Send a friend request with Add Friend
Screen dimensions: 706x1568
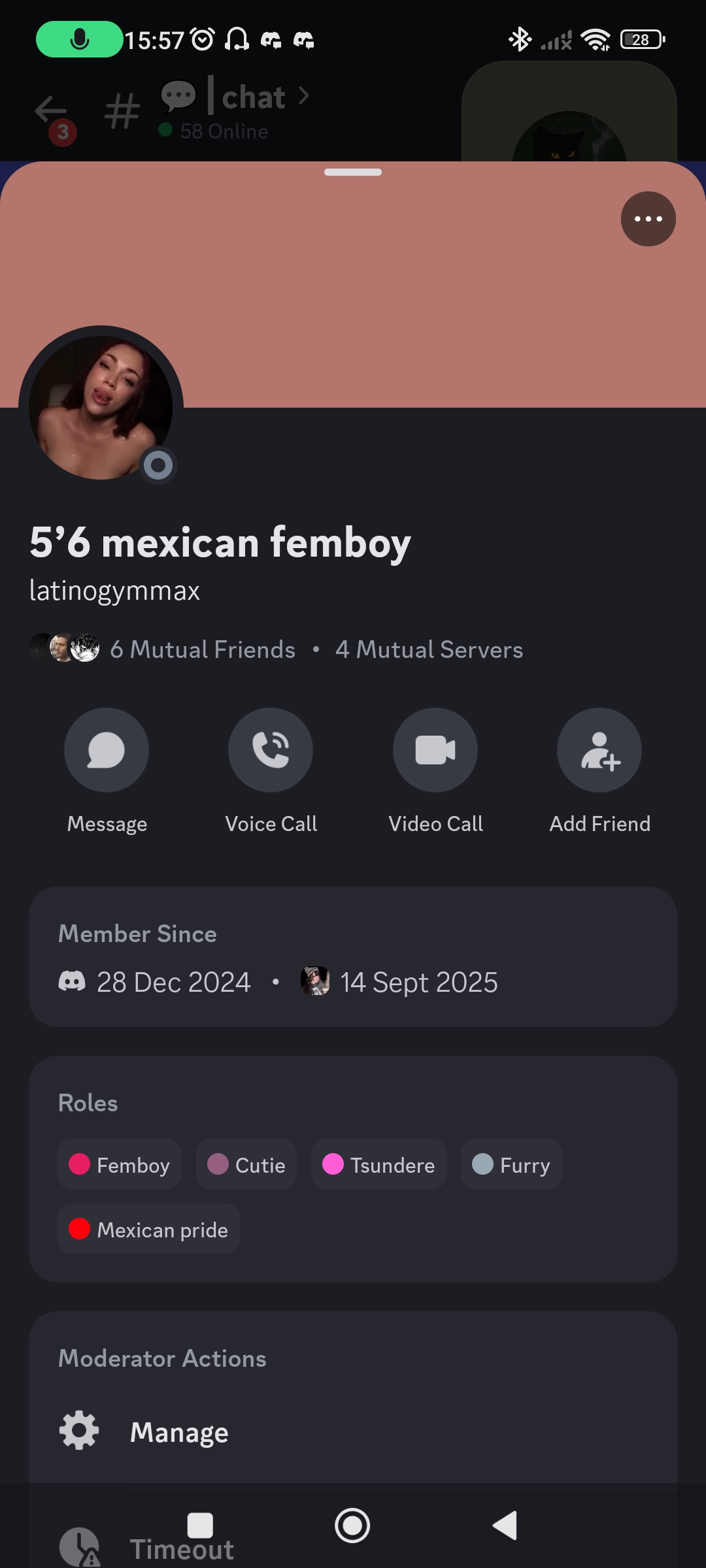(599, 750)
